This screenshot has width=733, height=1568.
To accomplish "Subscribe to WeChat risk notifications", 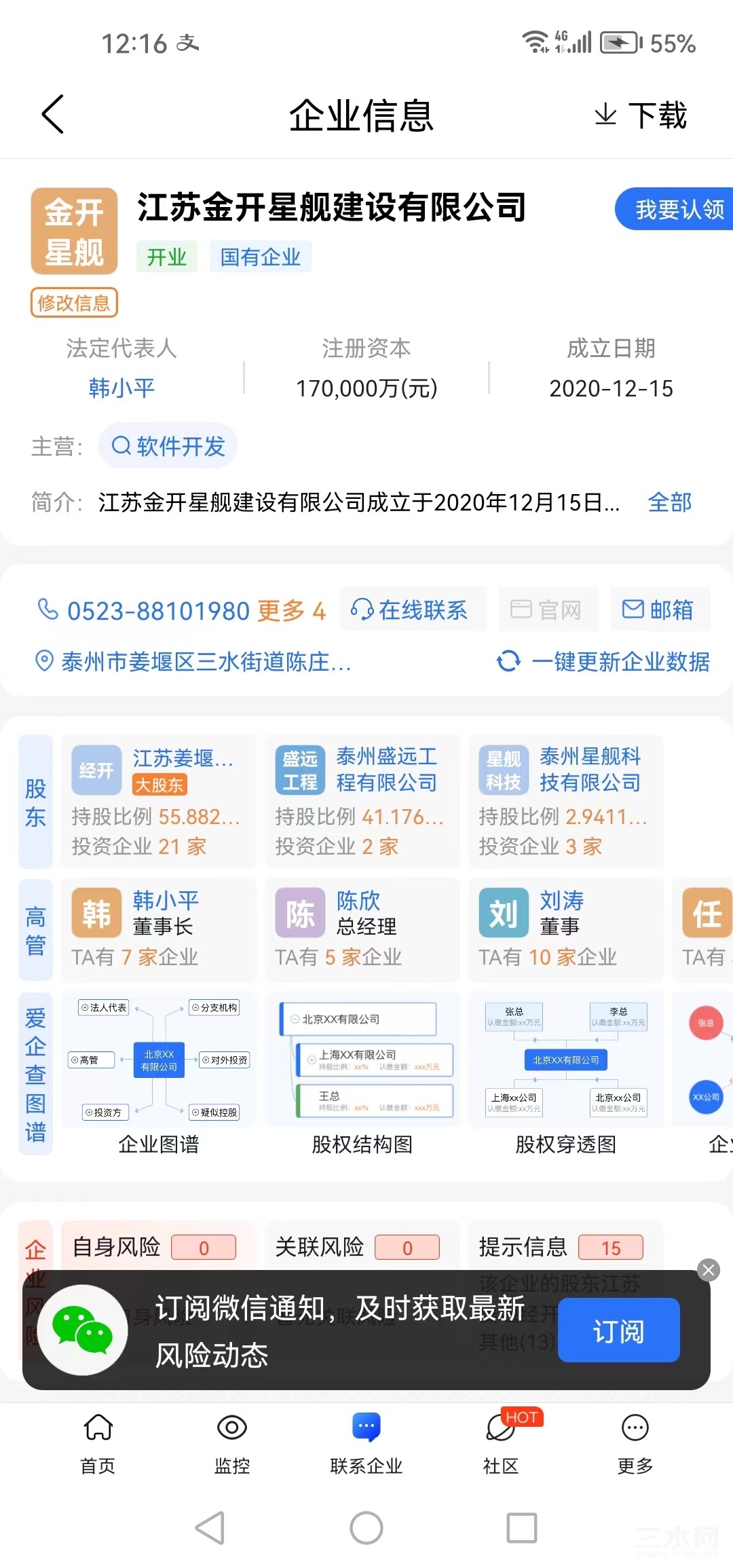I will coord(618,1330).
